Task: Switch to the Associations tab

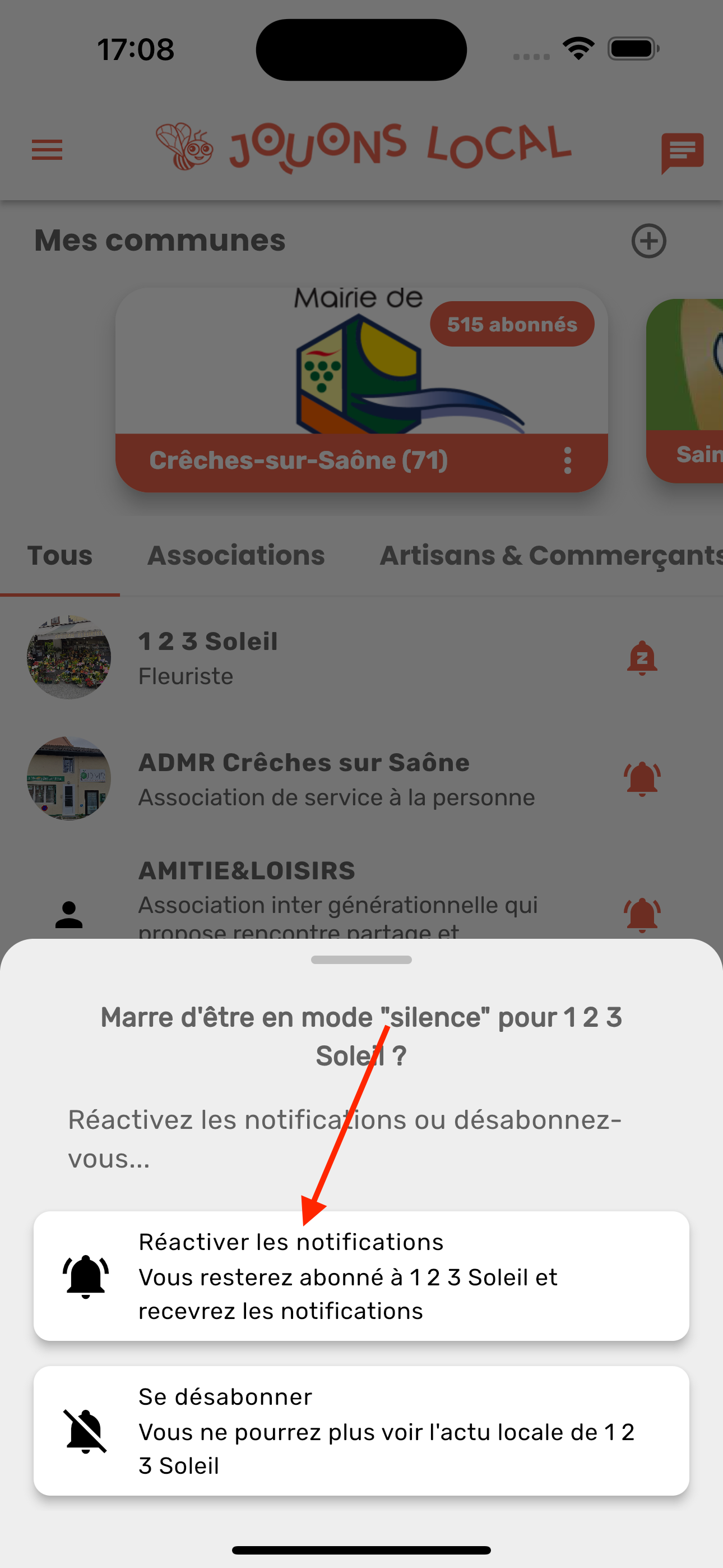Action: click(236, 556)
